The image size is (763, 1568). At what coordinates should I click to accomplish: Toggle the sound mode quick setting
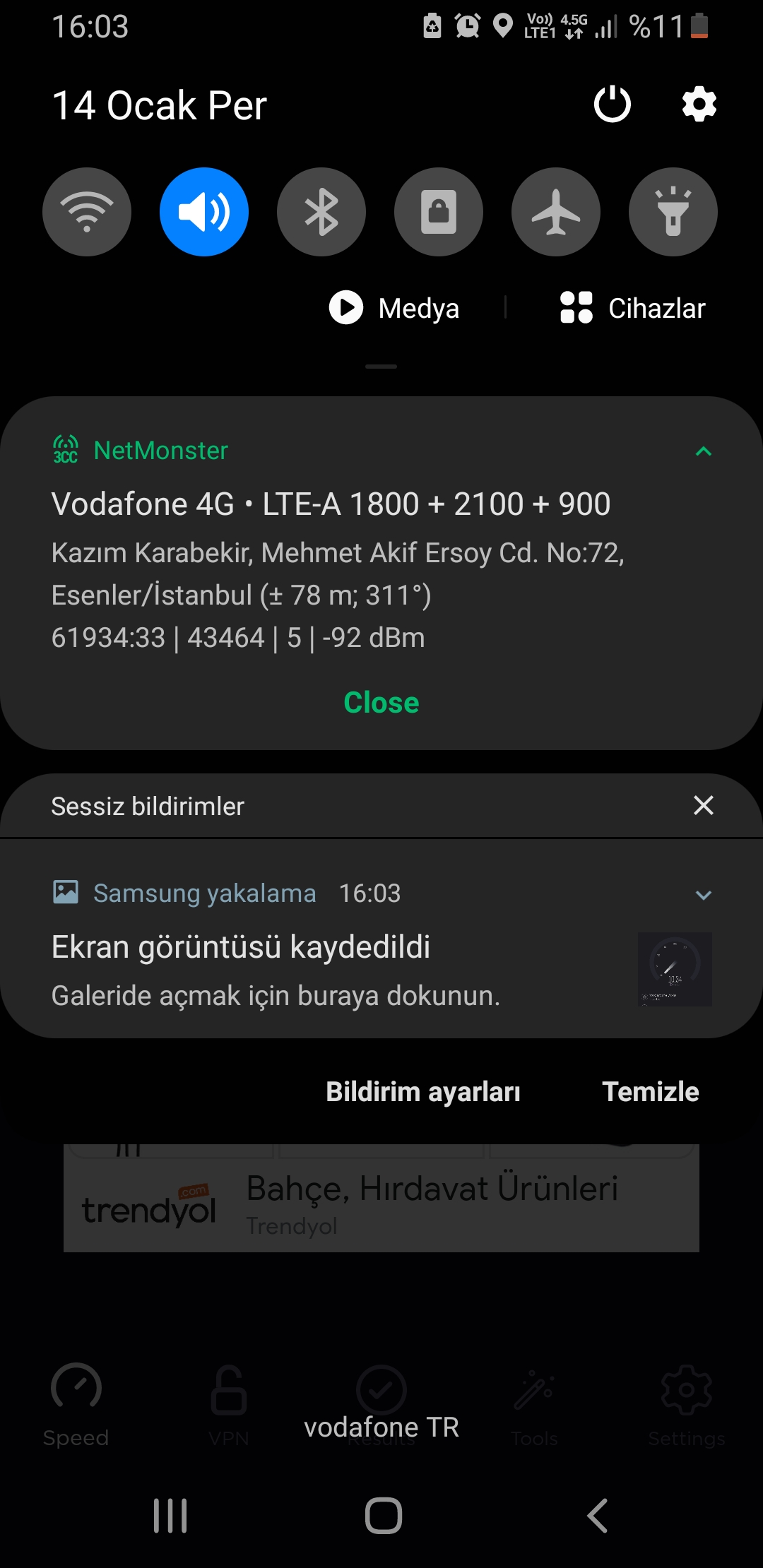pyautogui.click(x=204, y=212)
